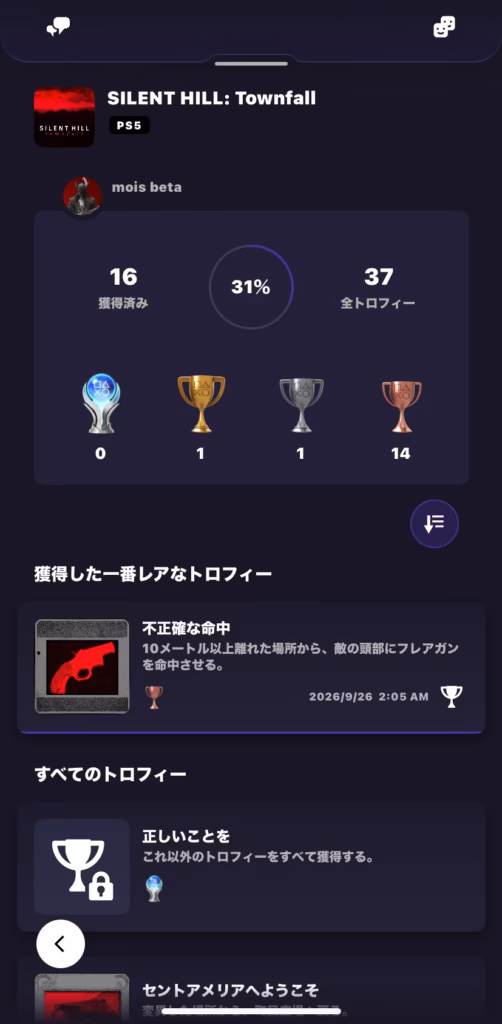Open the セントアメリアへようこそ trophy card
Image resolution: width=502 pixels, height=1024 pixels.
[251, 990]
